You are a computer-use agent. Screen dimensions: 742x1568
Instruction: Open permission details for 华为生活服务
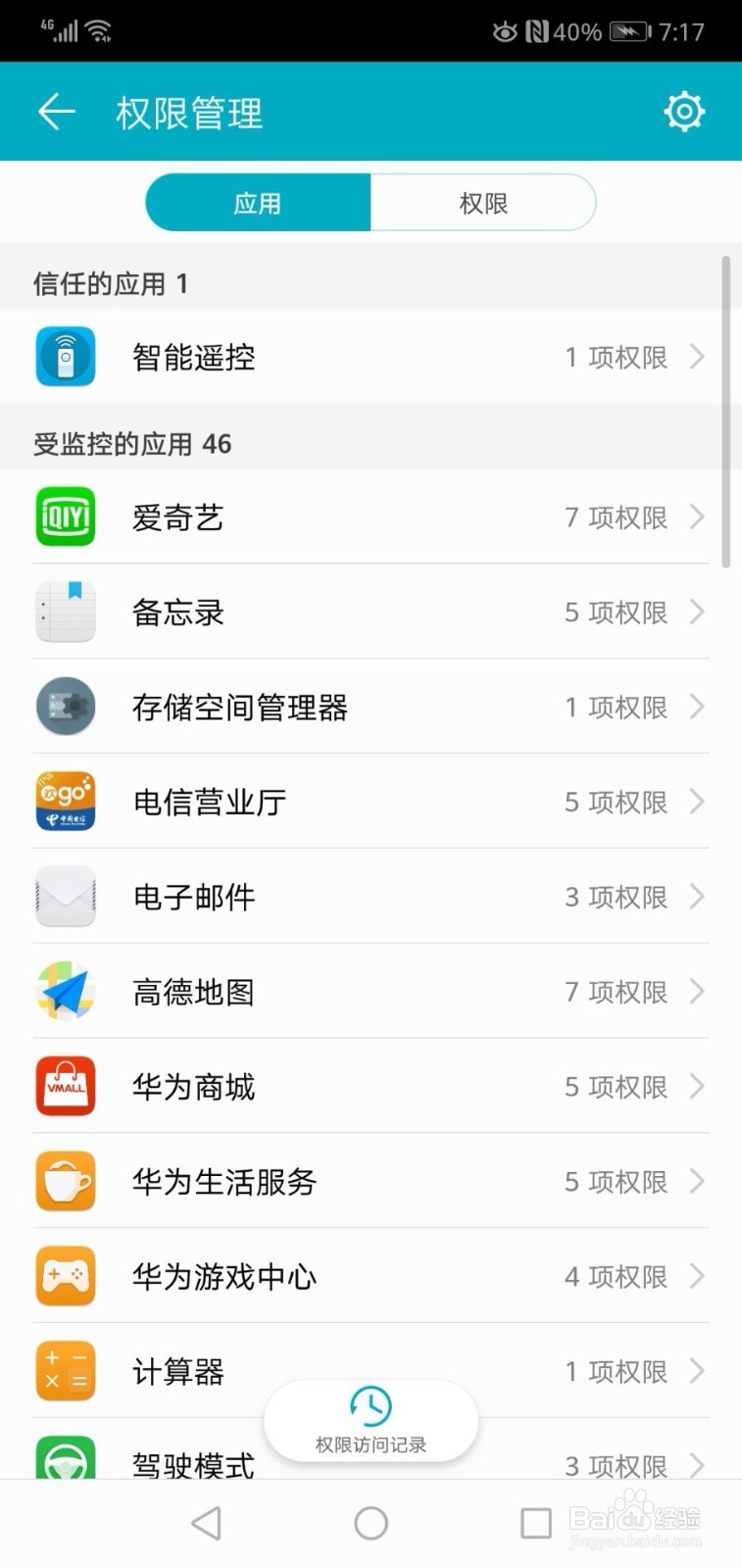(371, 1181)
